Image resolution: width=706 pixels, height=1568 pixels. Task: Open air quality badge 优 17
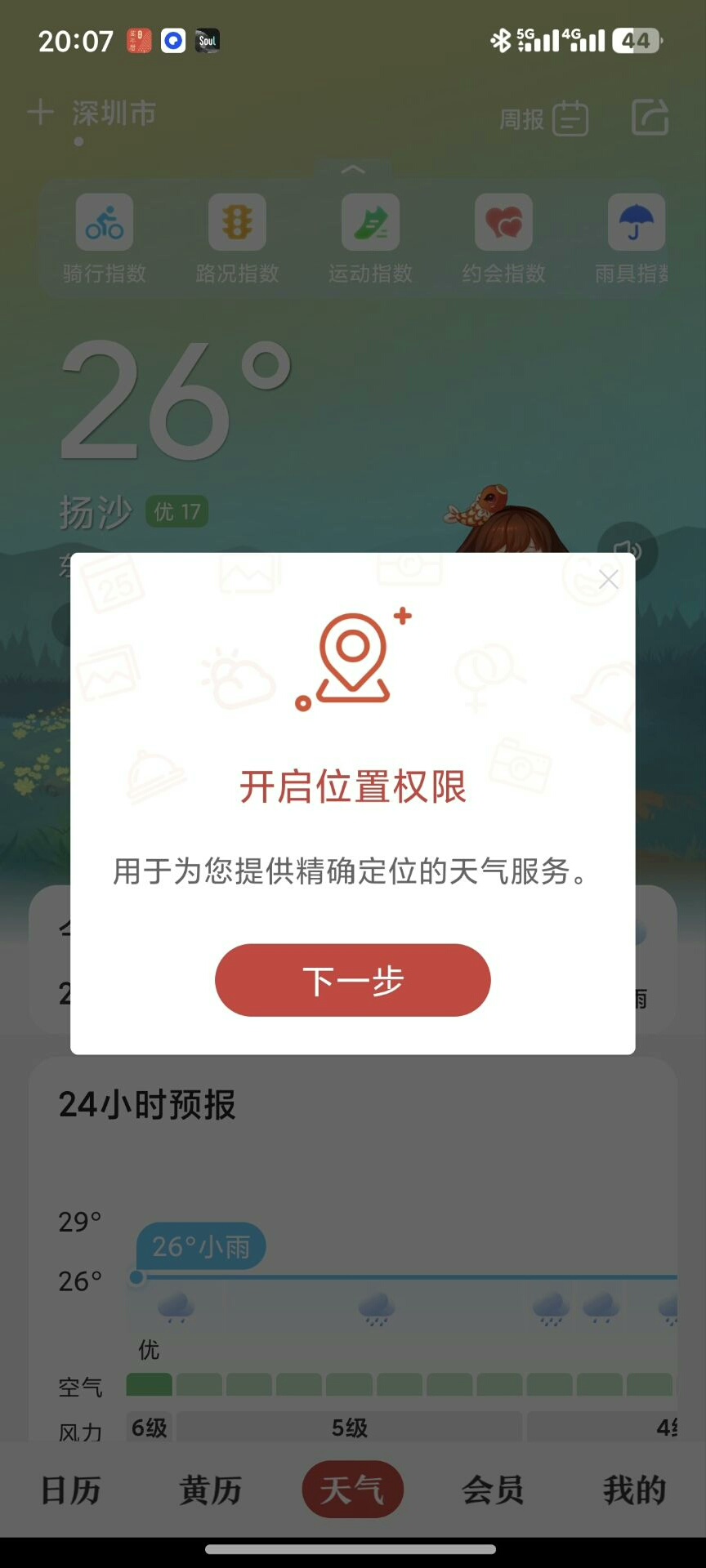pyautogui.click(x=177, y=512)
